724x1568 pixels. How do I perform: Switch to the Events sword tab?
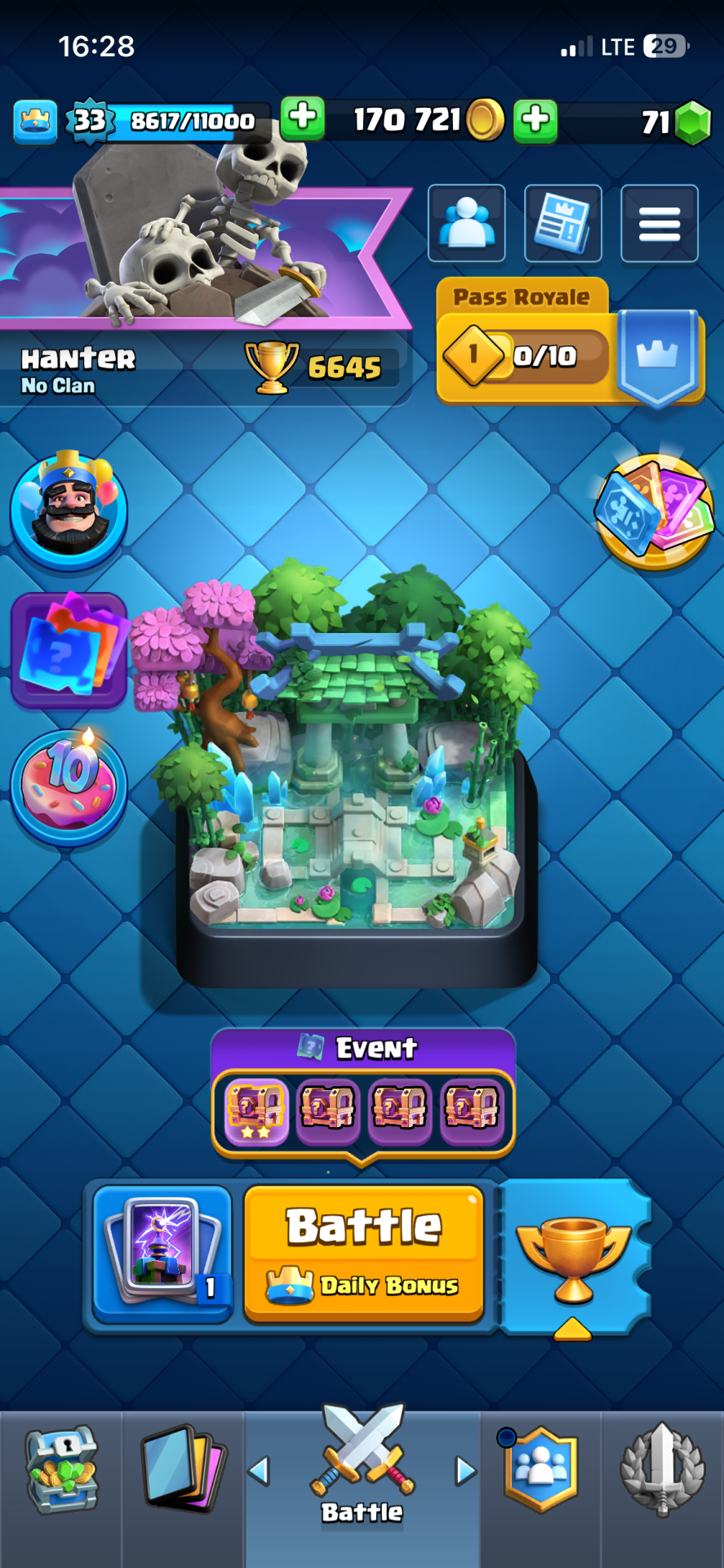[x=663, y=1470]
